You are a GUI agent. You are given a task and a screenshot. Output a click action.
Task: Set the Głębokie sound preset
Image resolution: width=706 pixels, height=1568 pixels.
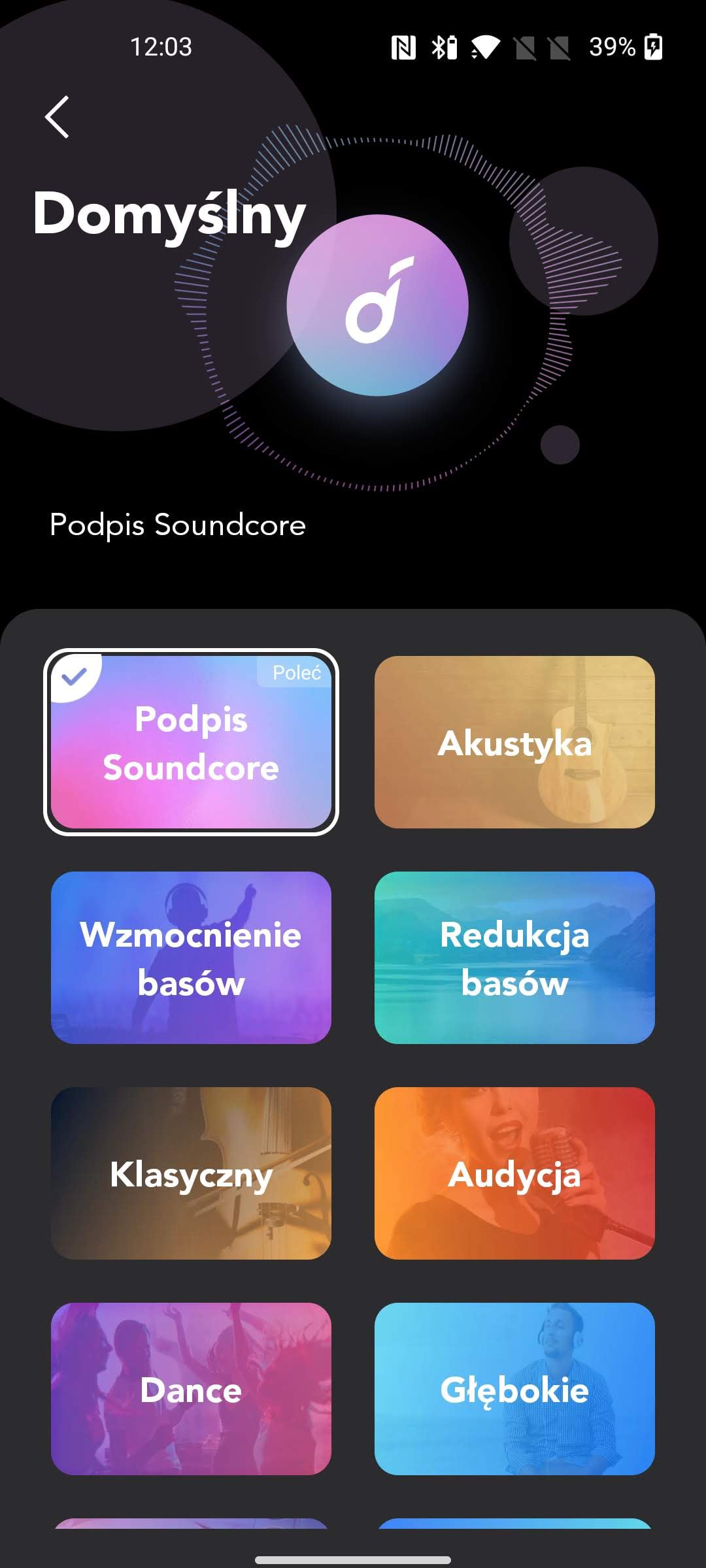[514, 1389]
